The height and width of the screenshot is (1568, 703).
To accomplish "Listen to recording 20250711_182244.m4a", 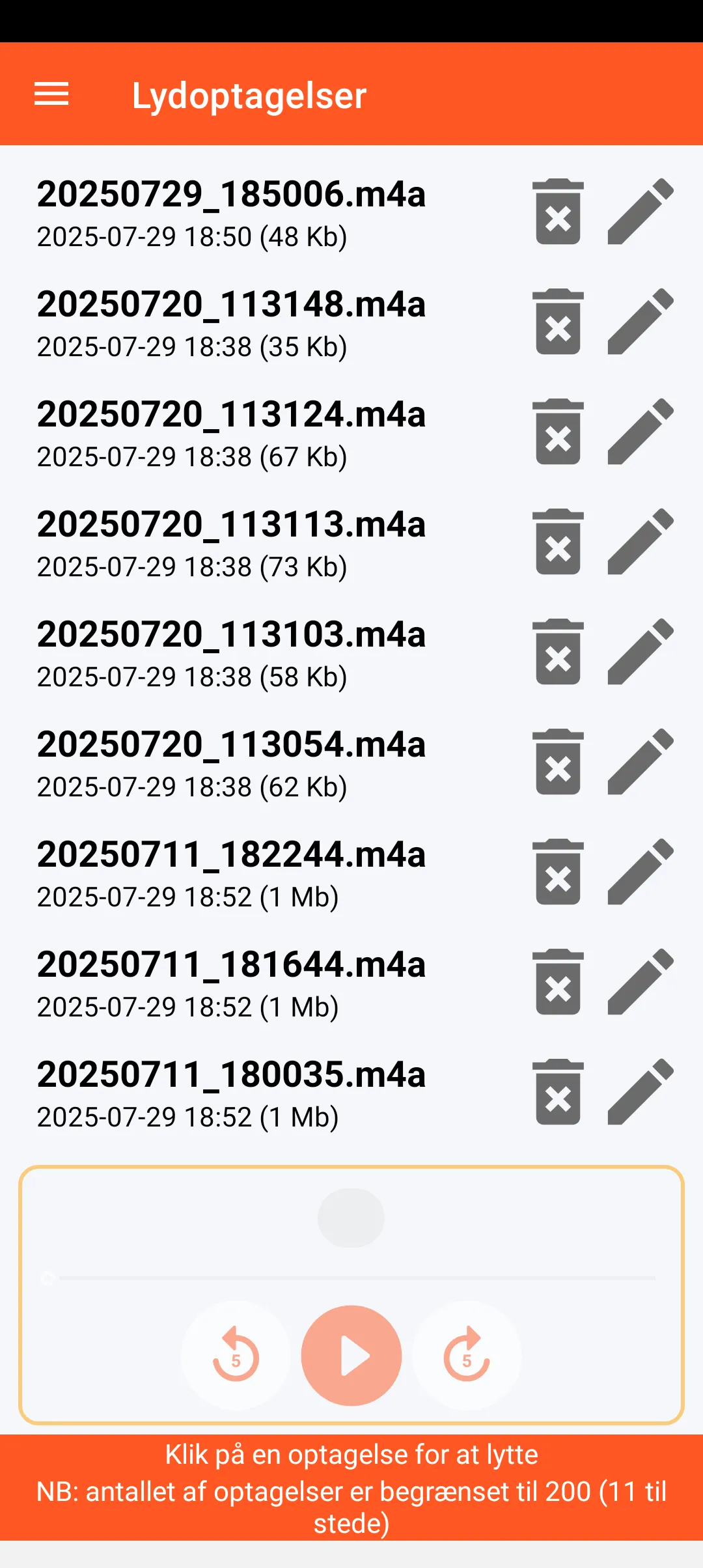I will click(x=231, y=873).
